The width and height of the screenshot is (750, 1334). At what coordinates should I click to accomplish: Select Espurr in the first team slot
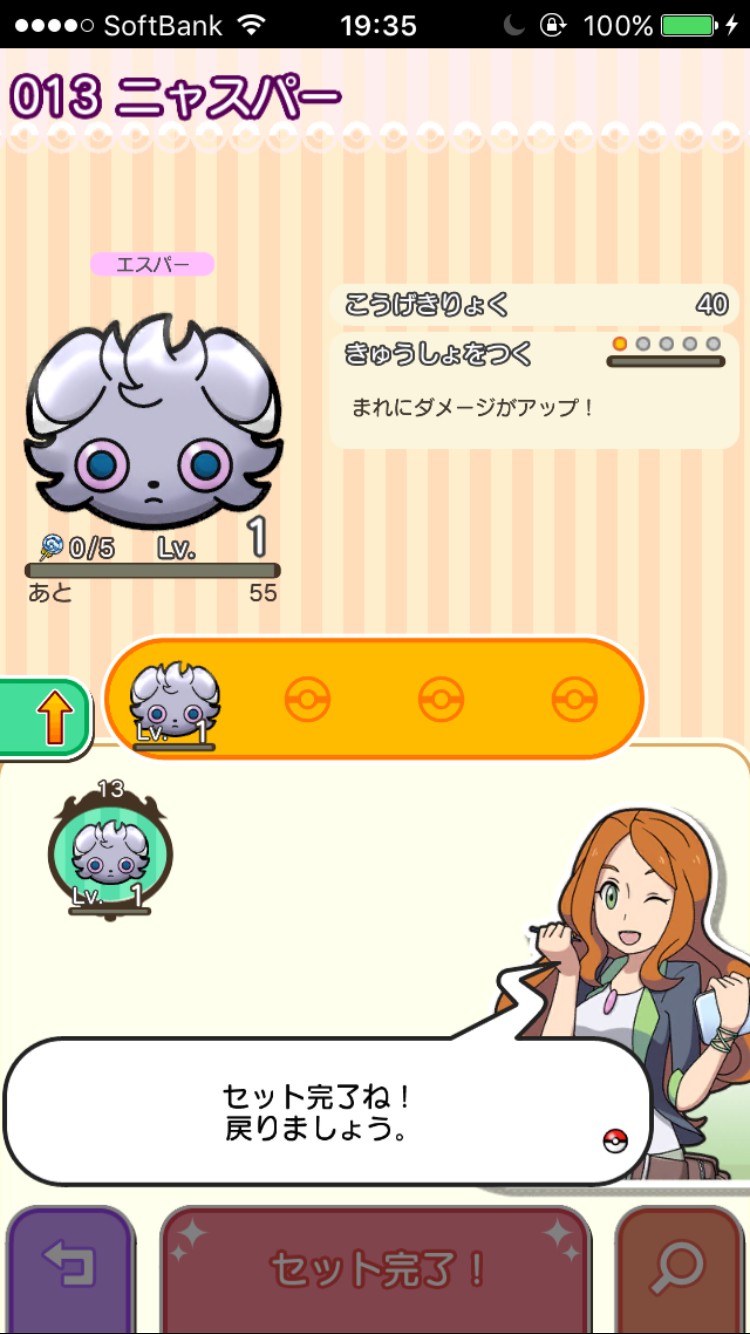point(175,703)
